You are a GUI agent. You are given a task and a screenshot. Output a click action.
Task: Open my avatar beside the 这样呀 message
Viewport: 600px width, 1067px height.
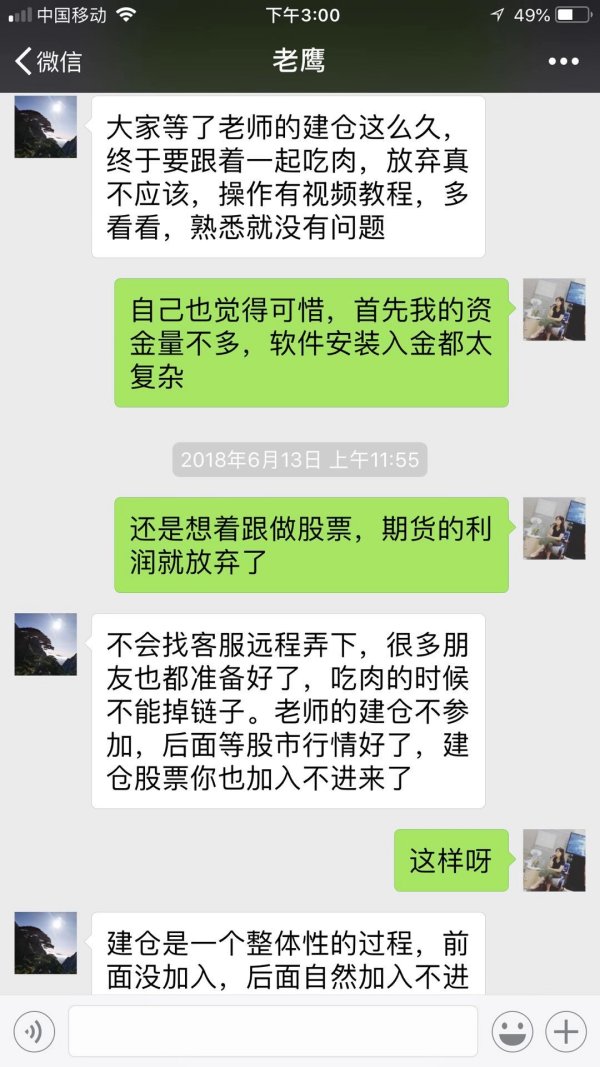pyautogui.click(x=554, y=860)
